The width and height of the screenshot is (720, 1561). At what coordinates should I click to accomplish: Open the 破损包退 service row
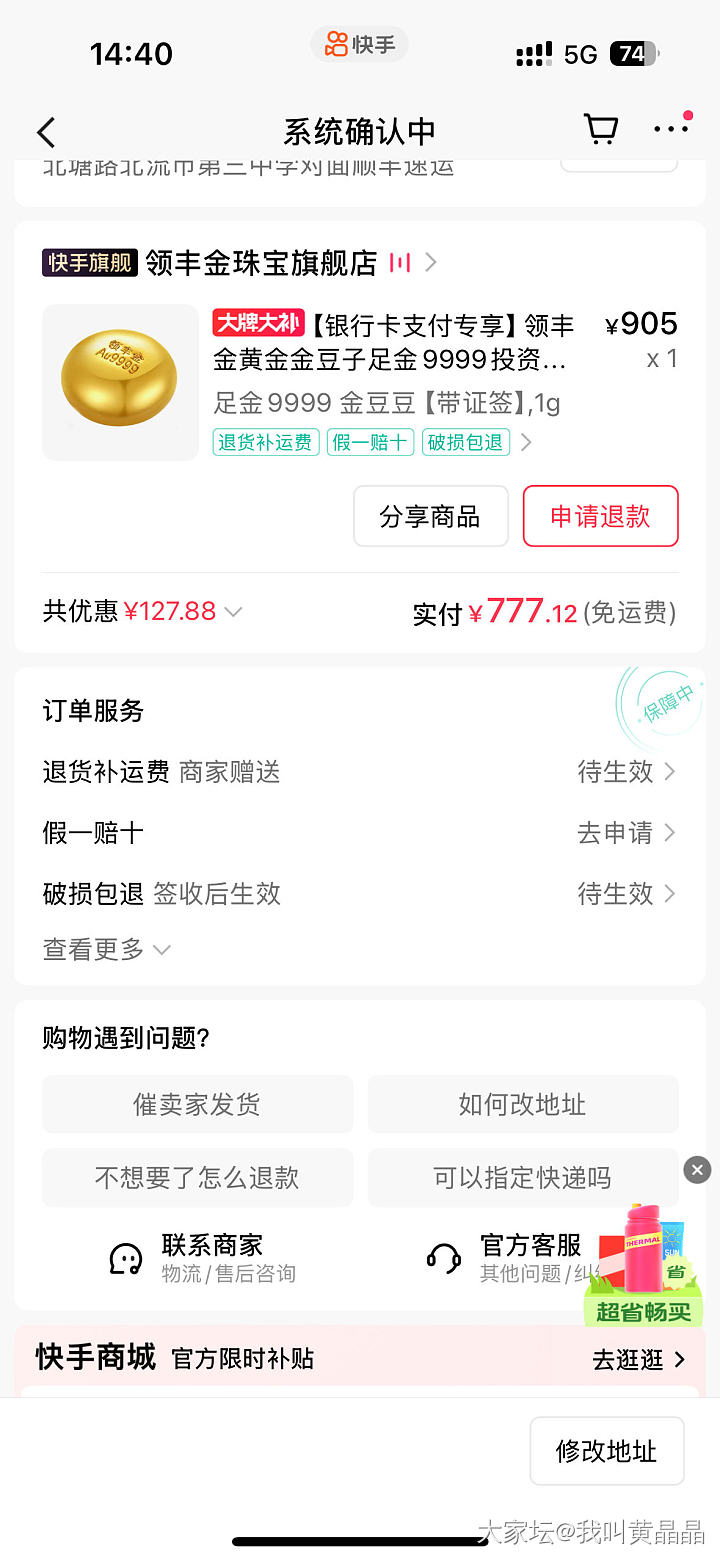click(x=358, y=893)
